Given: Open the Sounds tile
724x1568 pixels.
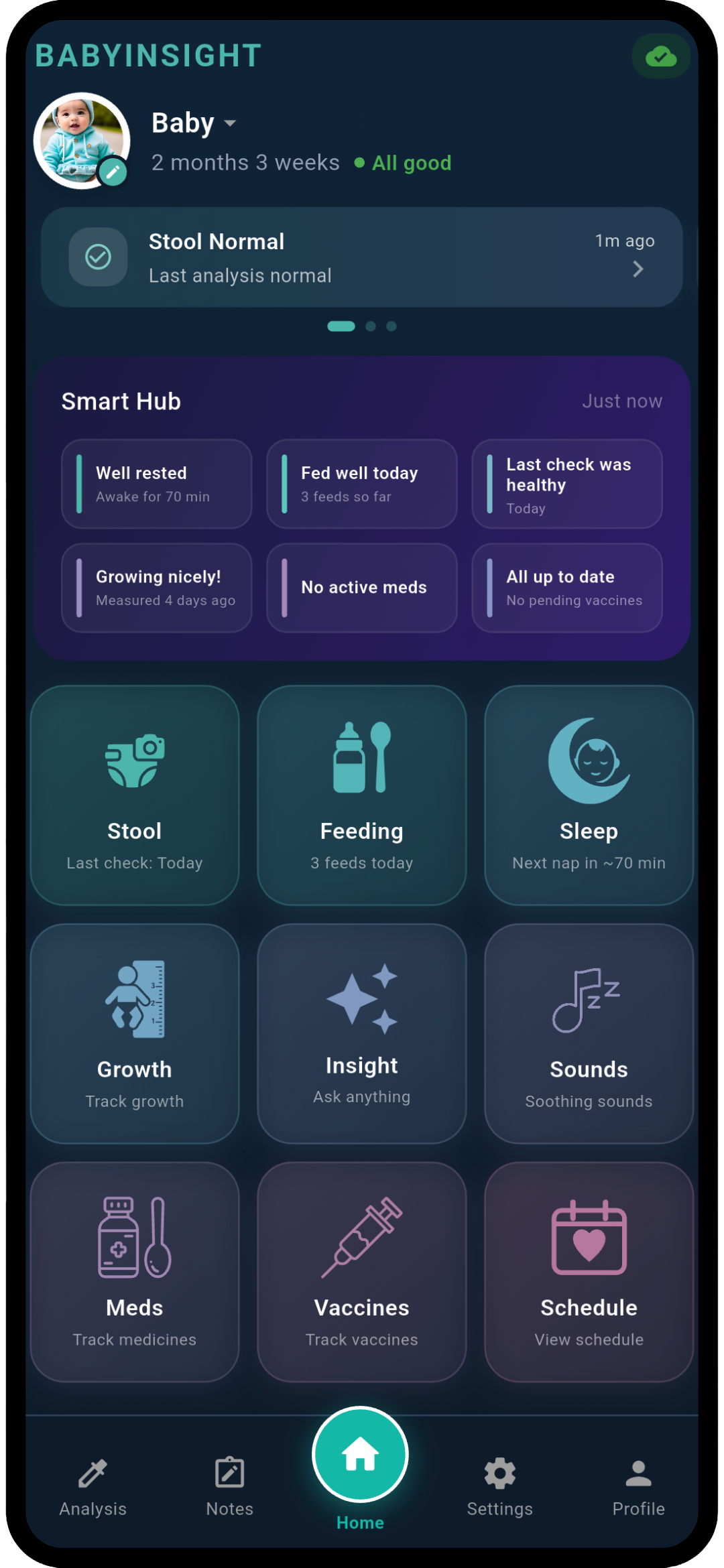Looking at the screenshot, I should pyautogui.click(x=589, y=1033).
